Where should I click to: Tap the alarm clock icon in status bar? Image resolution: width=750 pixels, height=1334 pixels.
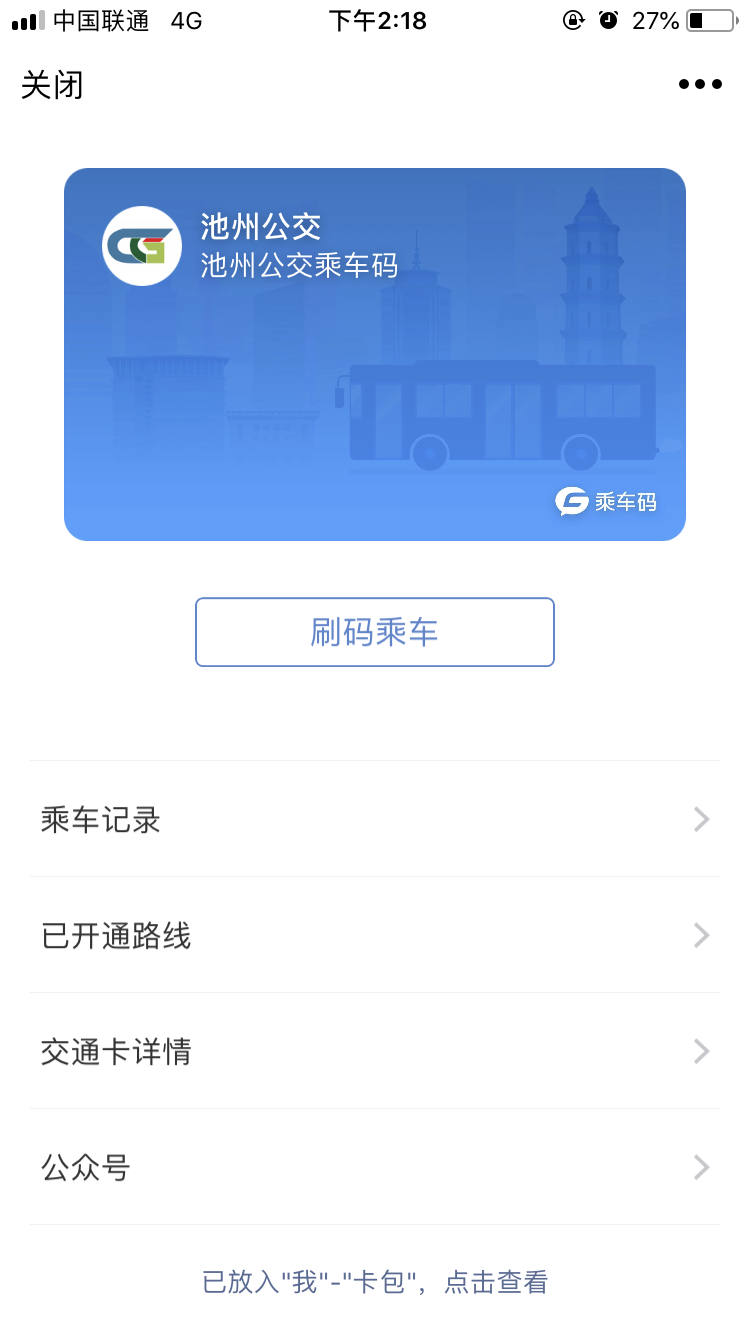[x=608, y=20]
